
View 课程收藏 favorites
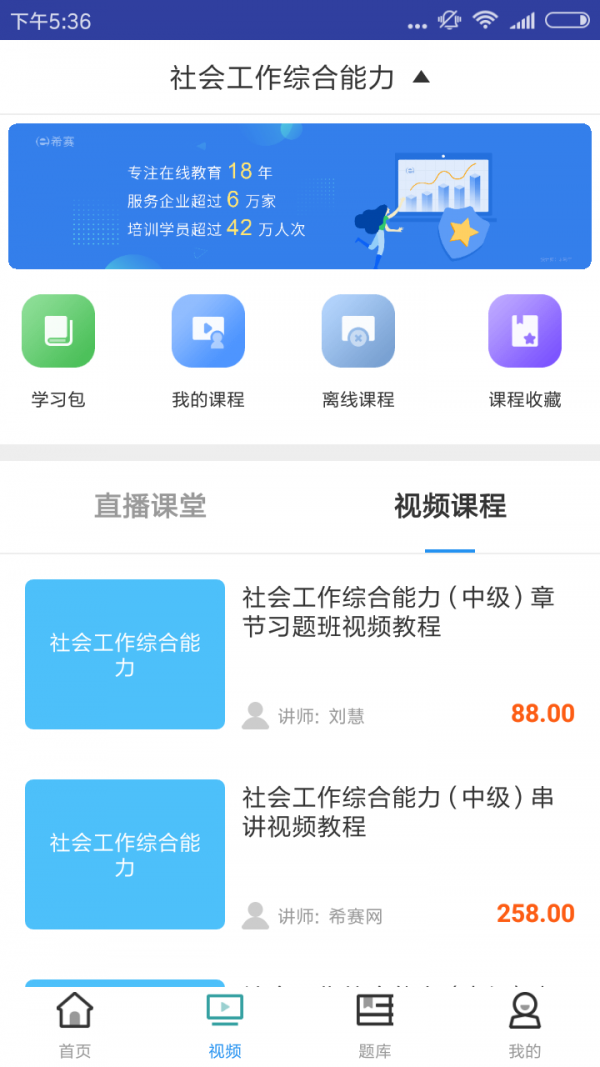tap(524, 351)
